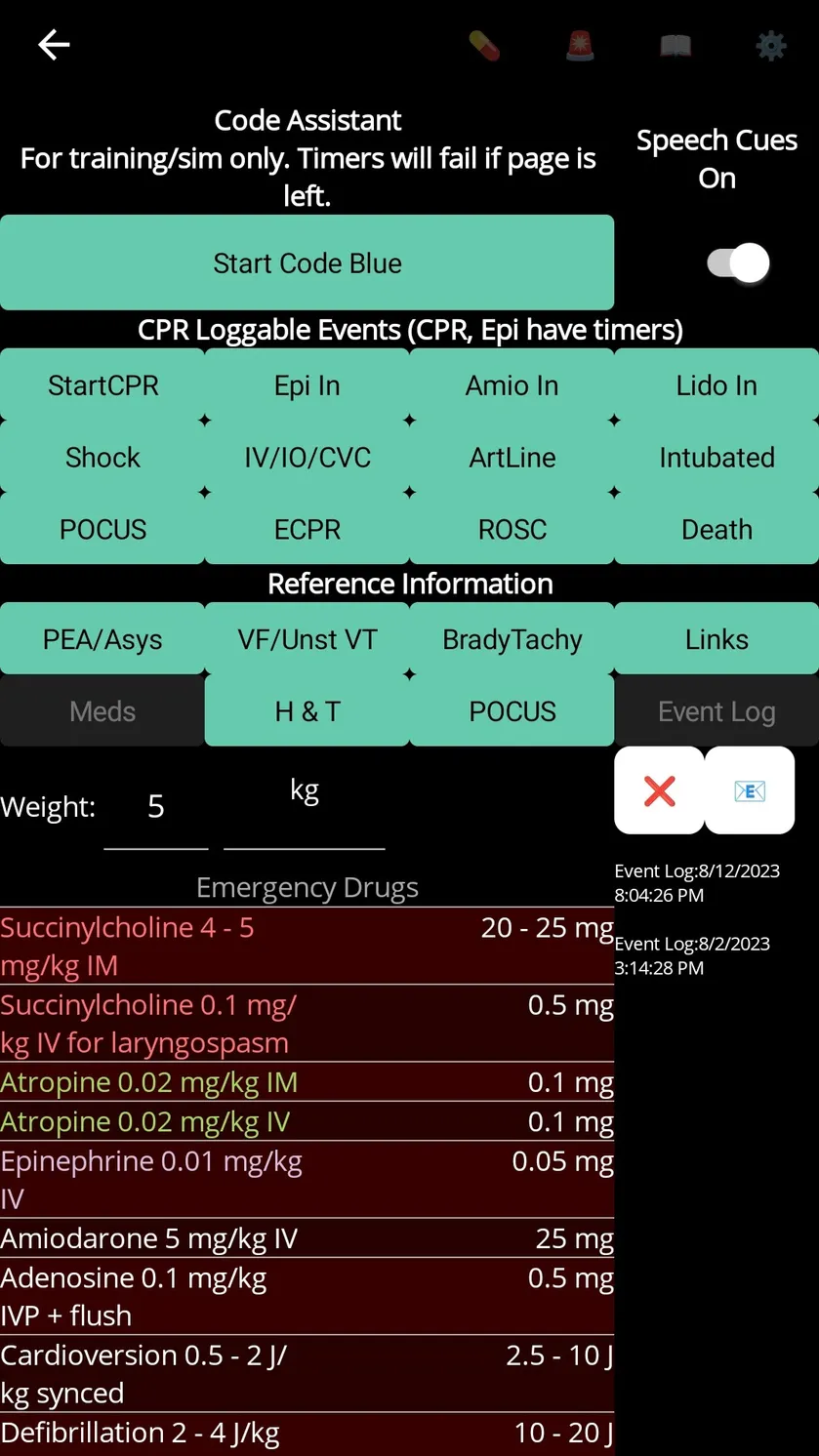Open settings gear icon

coord(771,46)
